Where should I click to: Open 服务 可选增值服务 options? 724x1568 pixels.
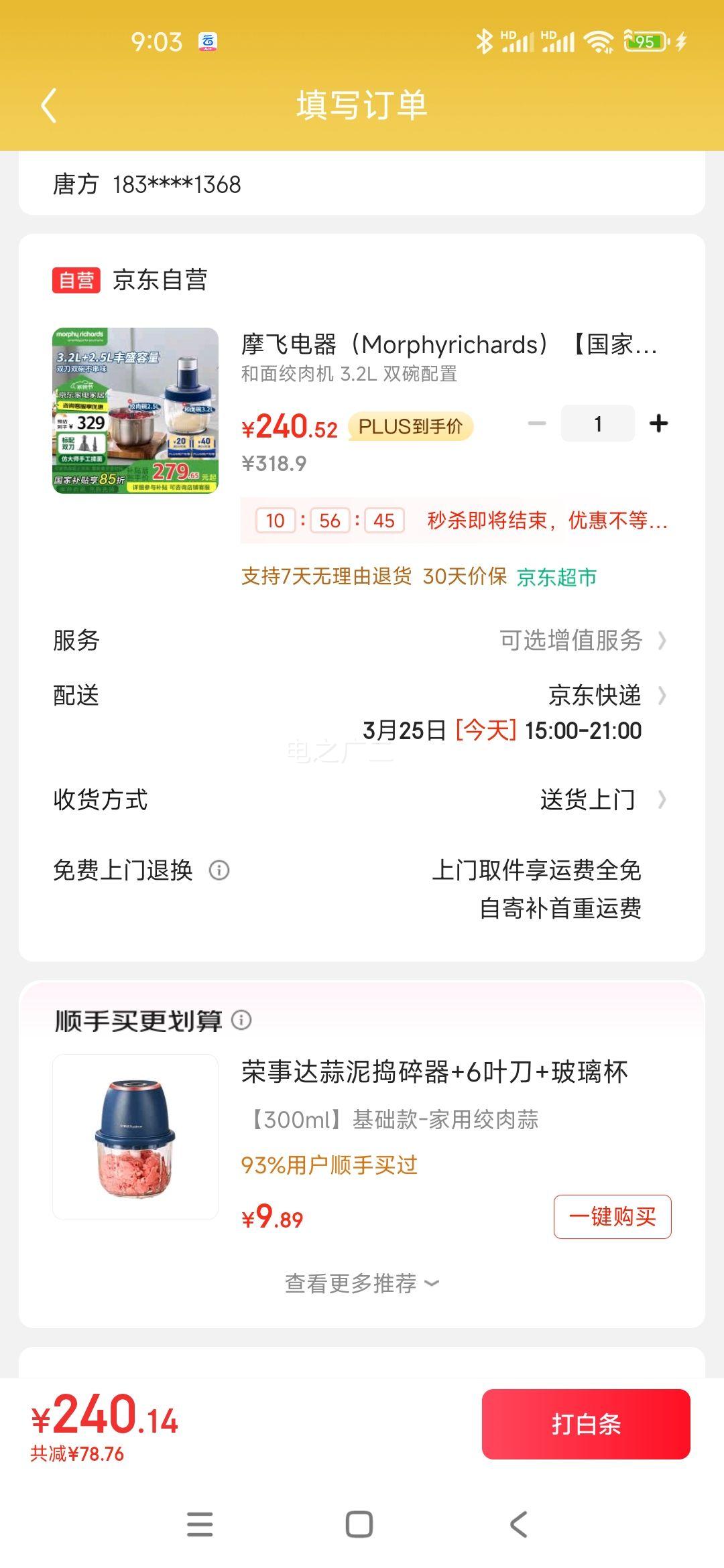tap(582, 641)
